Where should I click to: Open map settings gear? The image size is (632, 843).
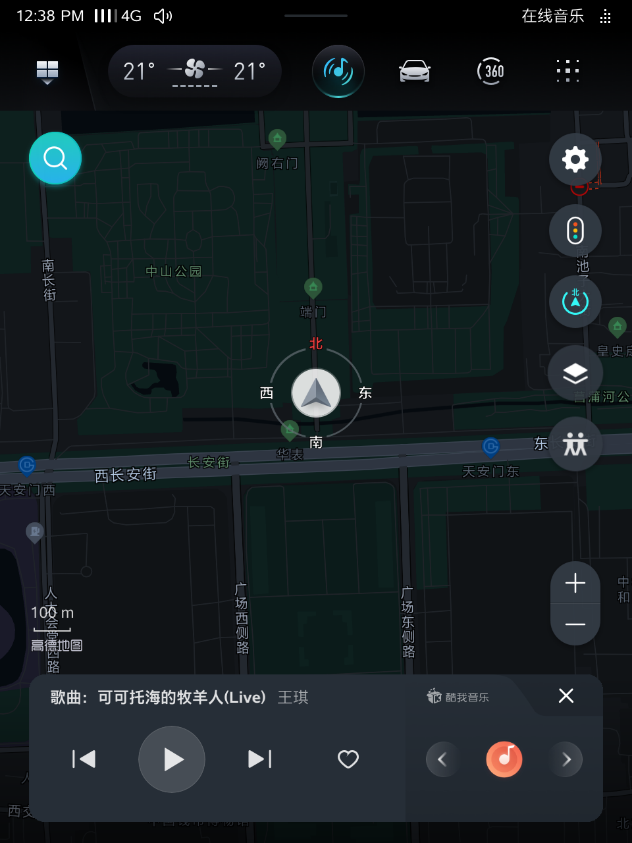pos(575,159)
